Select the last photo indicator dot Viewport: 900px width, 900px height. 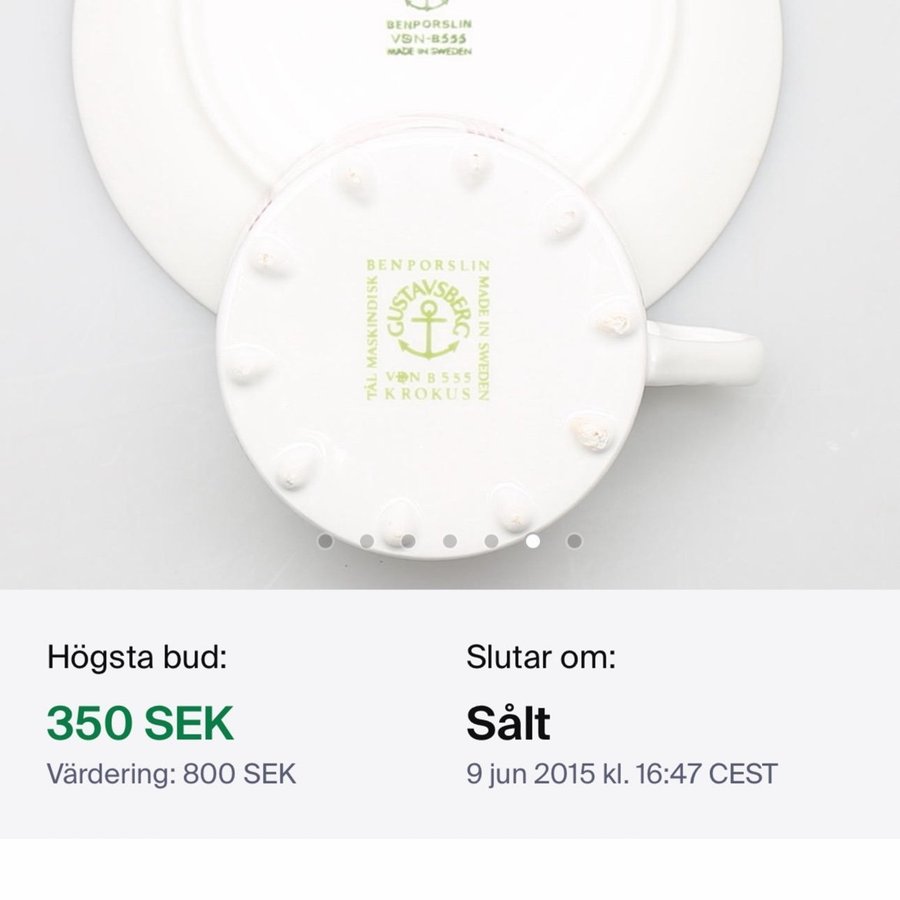(x=574, y=541)
